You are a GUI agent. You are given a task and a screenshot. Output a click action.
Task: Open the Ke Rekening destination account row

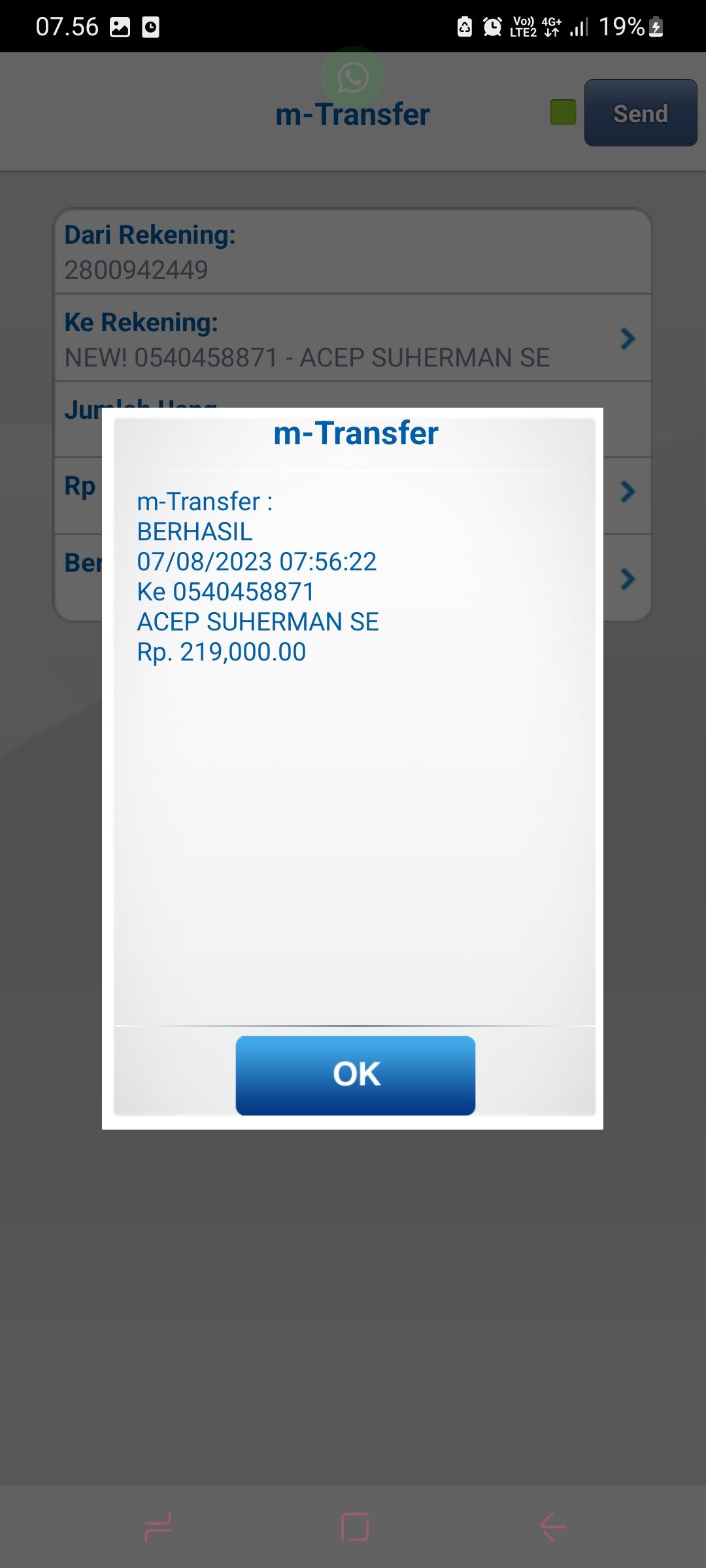click(352, 338)
